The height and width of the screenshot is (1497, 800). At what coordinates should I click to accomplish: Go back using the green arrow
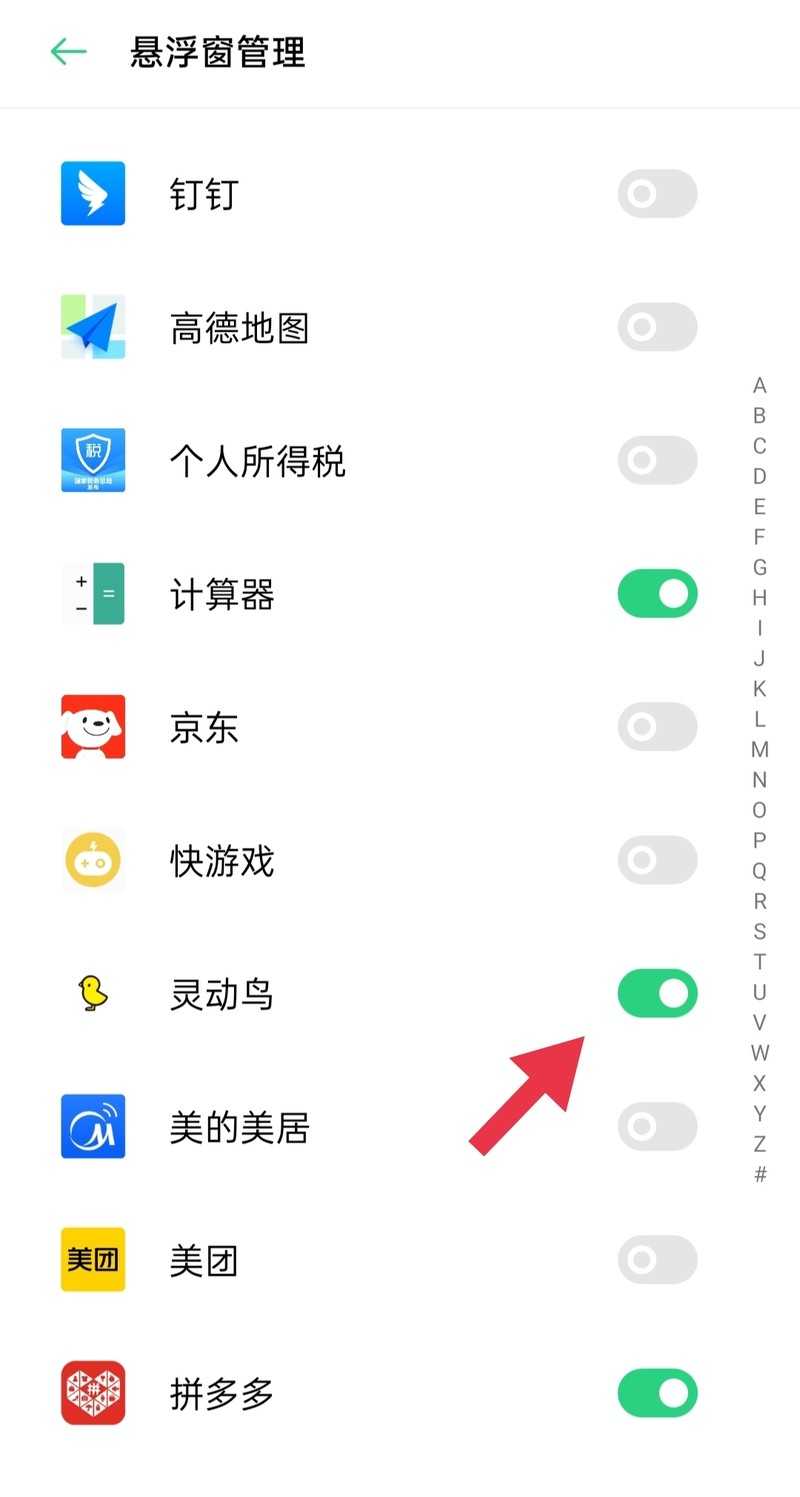point(68,51)
